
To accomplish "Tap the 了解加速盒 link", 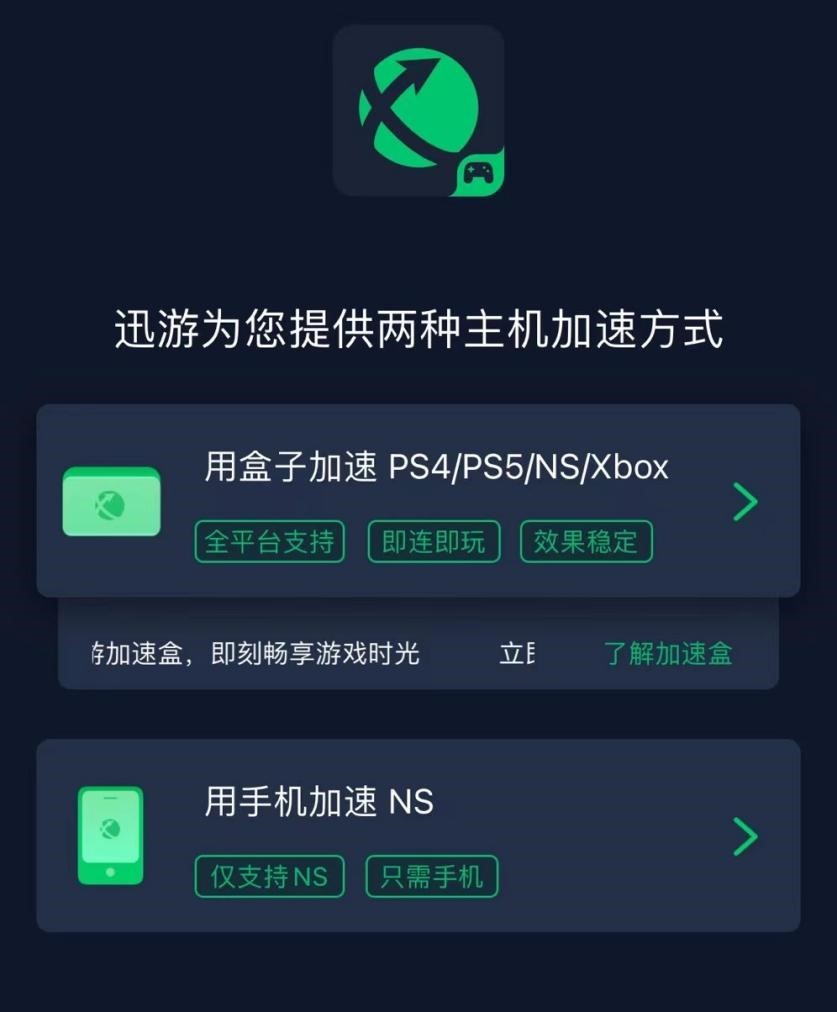I will click(x=668, y=654).
